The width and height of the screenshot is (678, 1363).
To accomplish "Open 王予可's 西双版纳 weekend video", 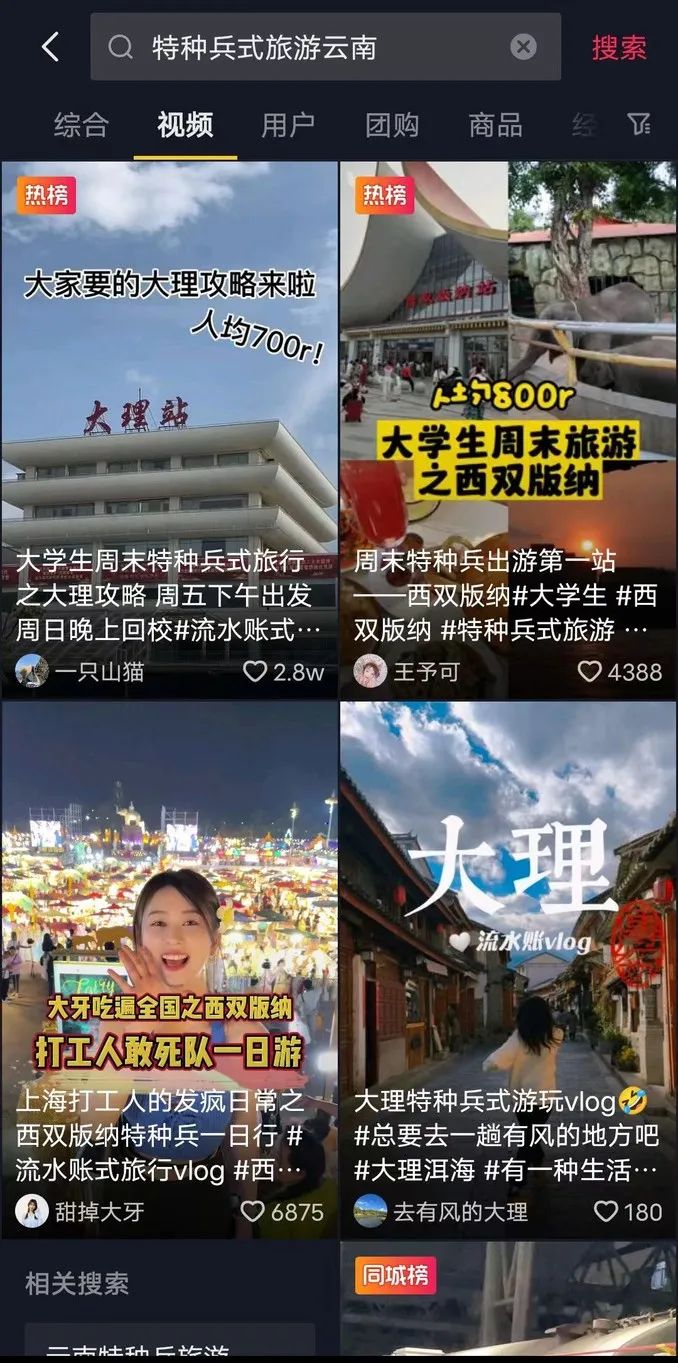I will 508,400.
